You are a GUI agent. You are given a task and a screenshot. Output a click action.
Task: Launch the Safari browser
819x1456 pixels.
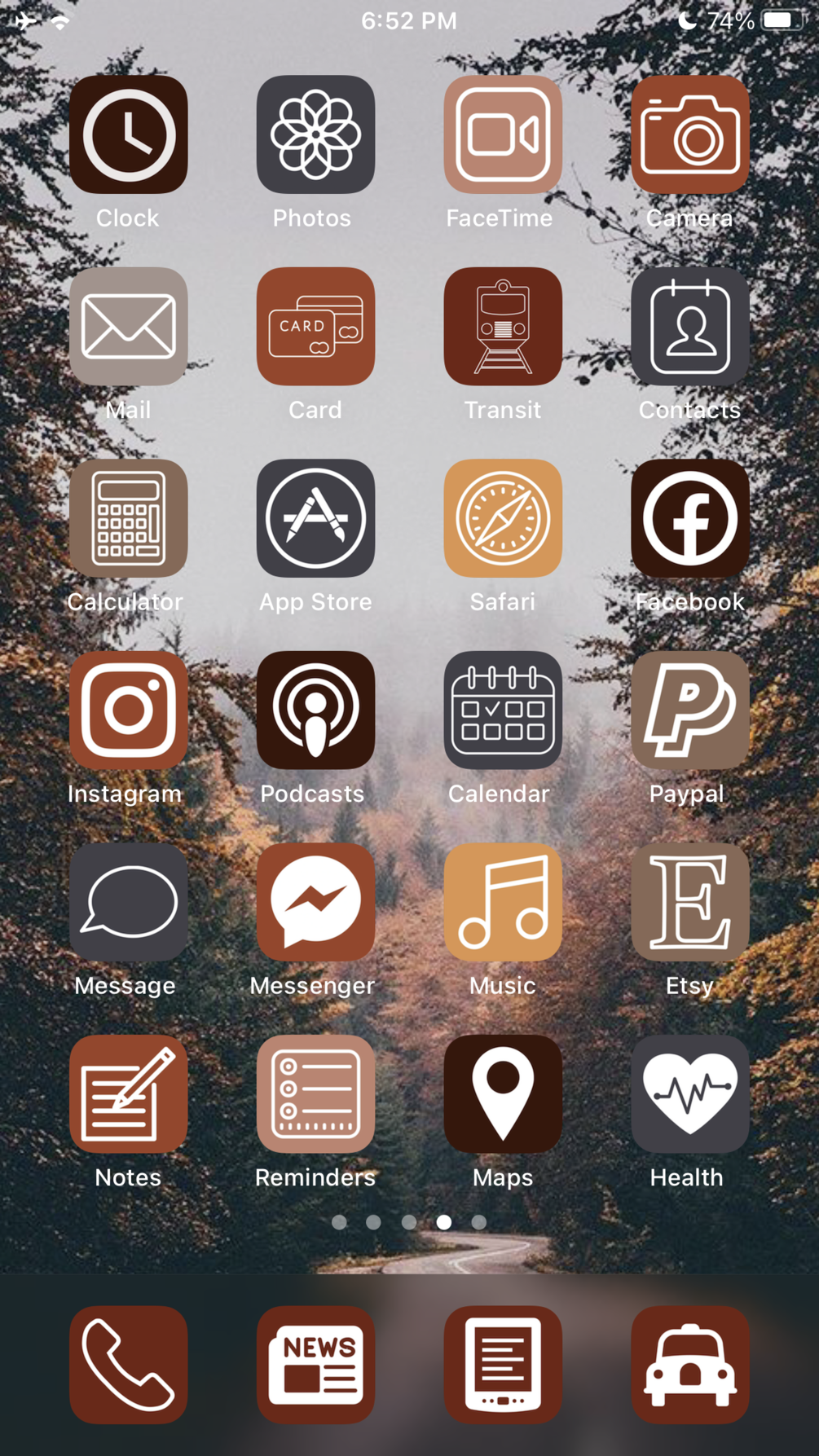(503, 518)
